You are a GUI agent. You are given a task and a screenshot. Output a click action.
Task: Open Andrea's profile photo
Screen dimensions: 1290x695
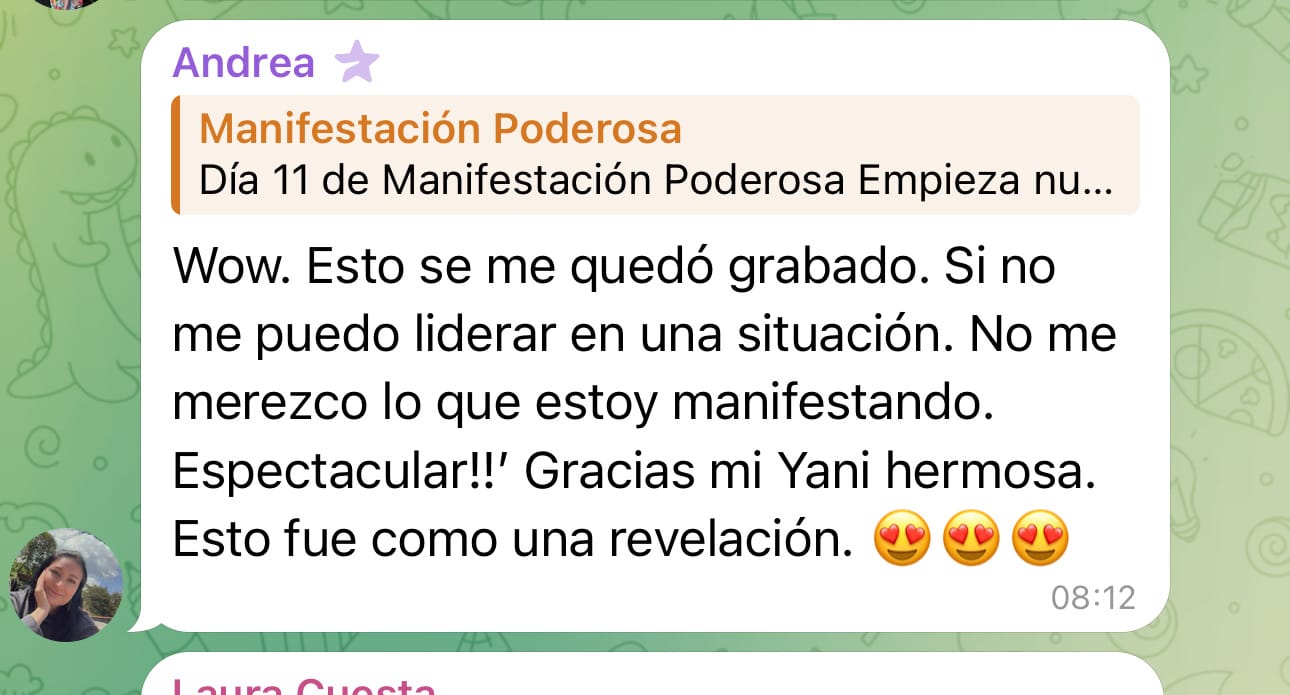coord(66,584)
